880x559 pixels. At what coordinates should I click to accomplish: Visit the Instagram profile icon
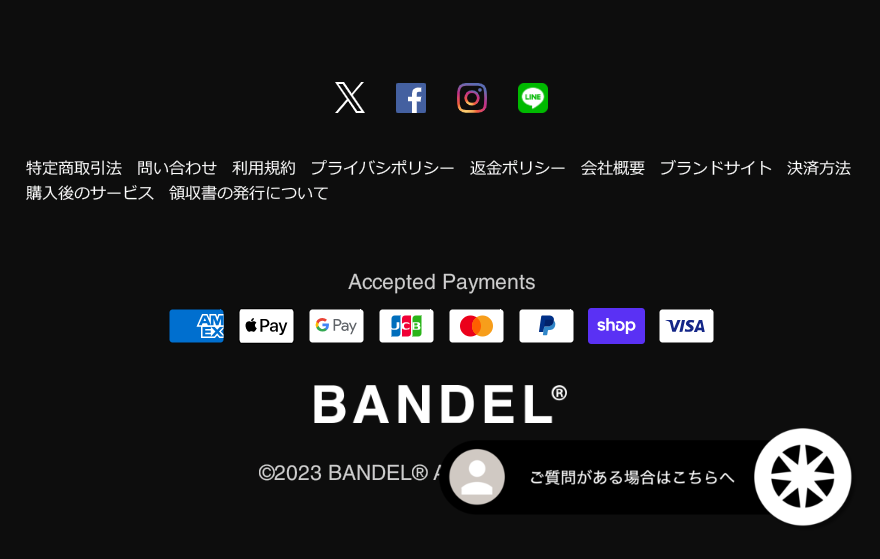(x=472, y=98)
